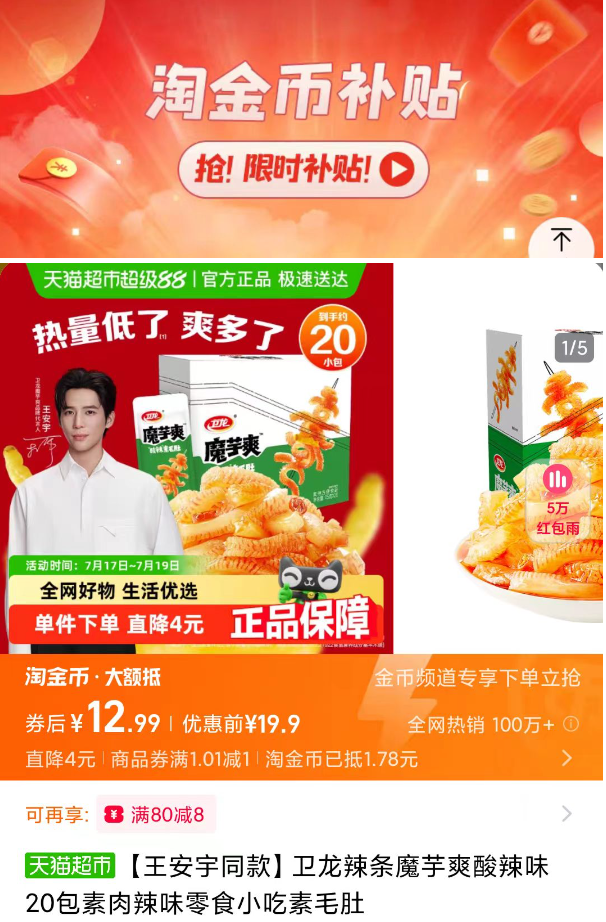Jump back to the top with the arrow
Viewport: 606px width, 922px height.
[x=561, y=239]
